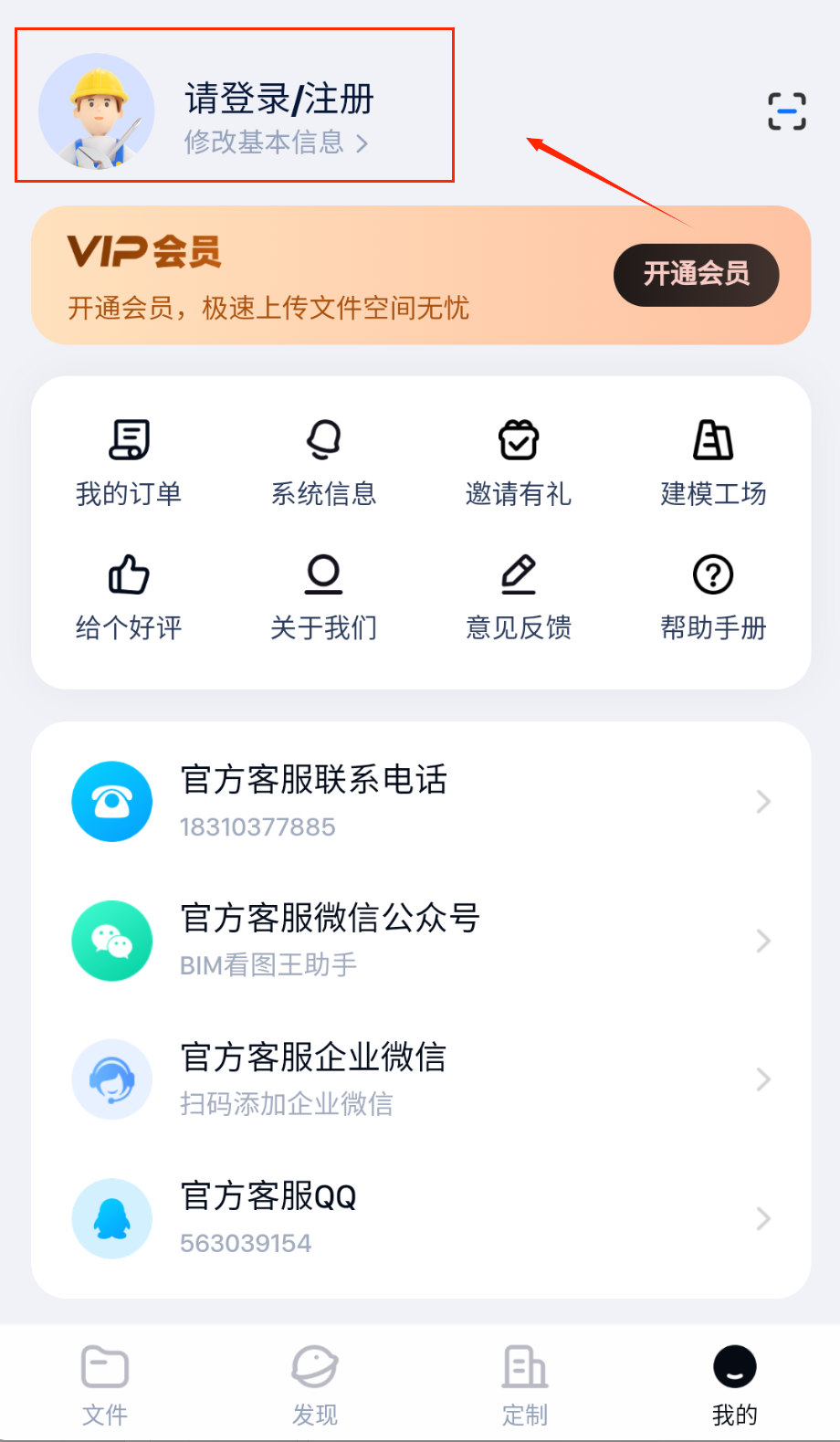Open 建模工场

pos(713,463)
